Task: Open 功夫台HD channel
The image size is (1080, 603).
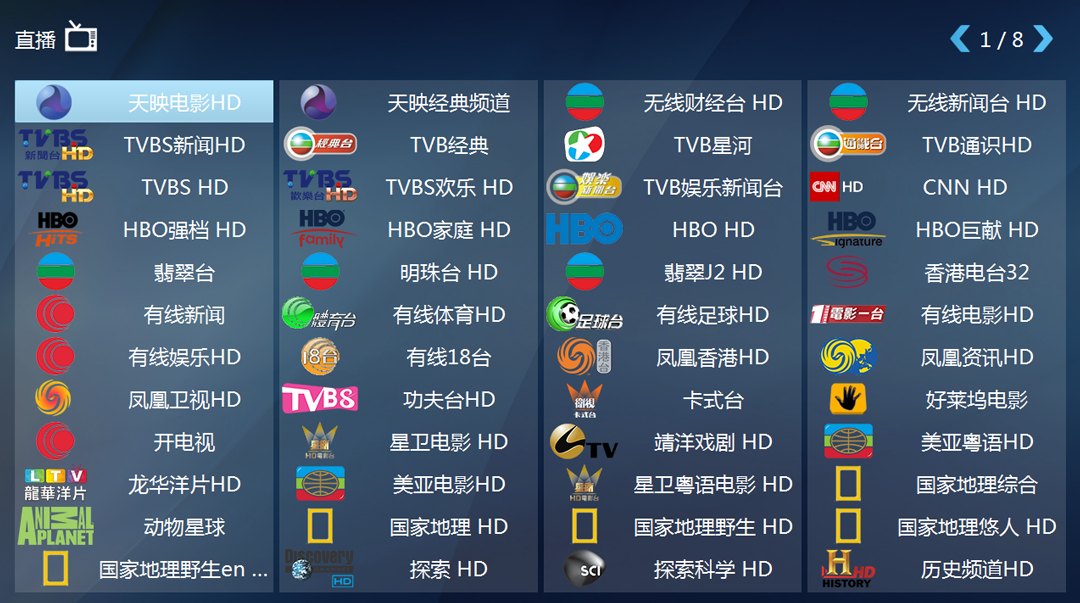Action: coord(408,400)
